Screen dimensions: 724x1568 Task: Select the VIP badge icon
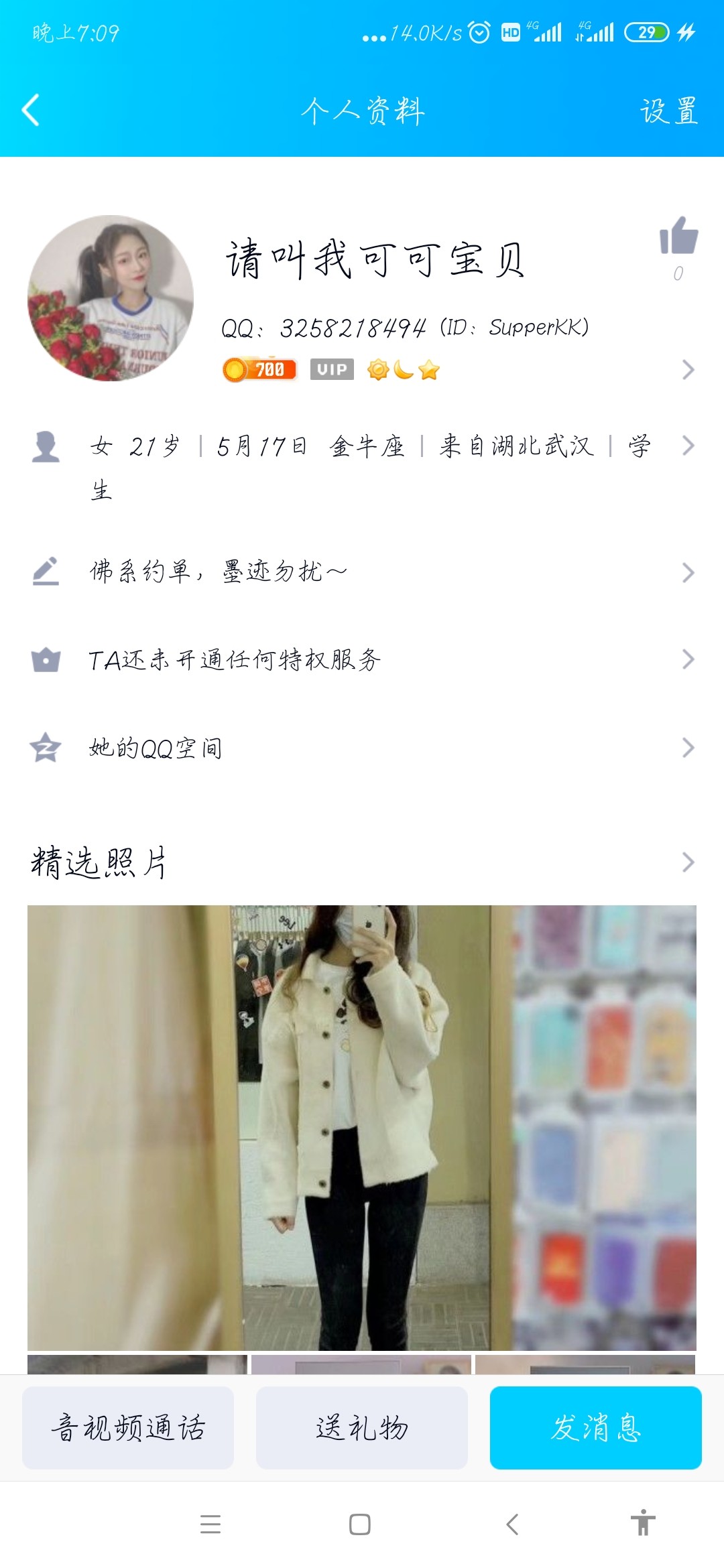point(333,369)
